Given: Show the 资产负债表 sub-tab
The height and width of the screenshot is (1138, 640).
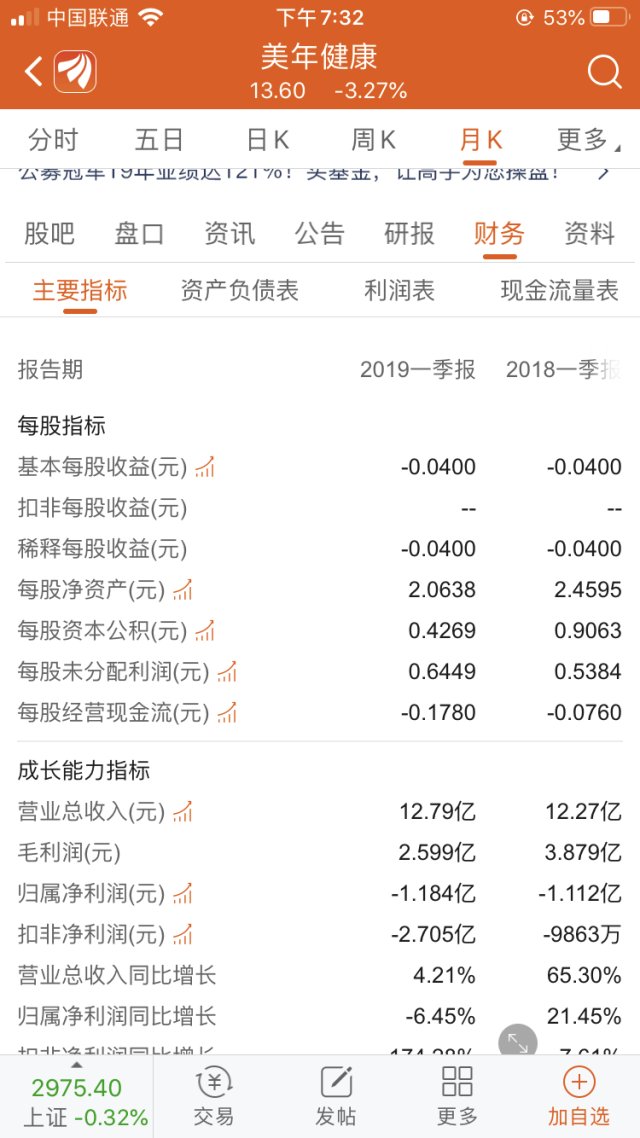Looking at the screenshot, I should (239, 291).
